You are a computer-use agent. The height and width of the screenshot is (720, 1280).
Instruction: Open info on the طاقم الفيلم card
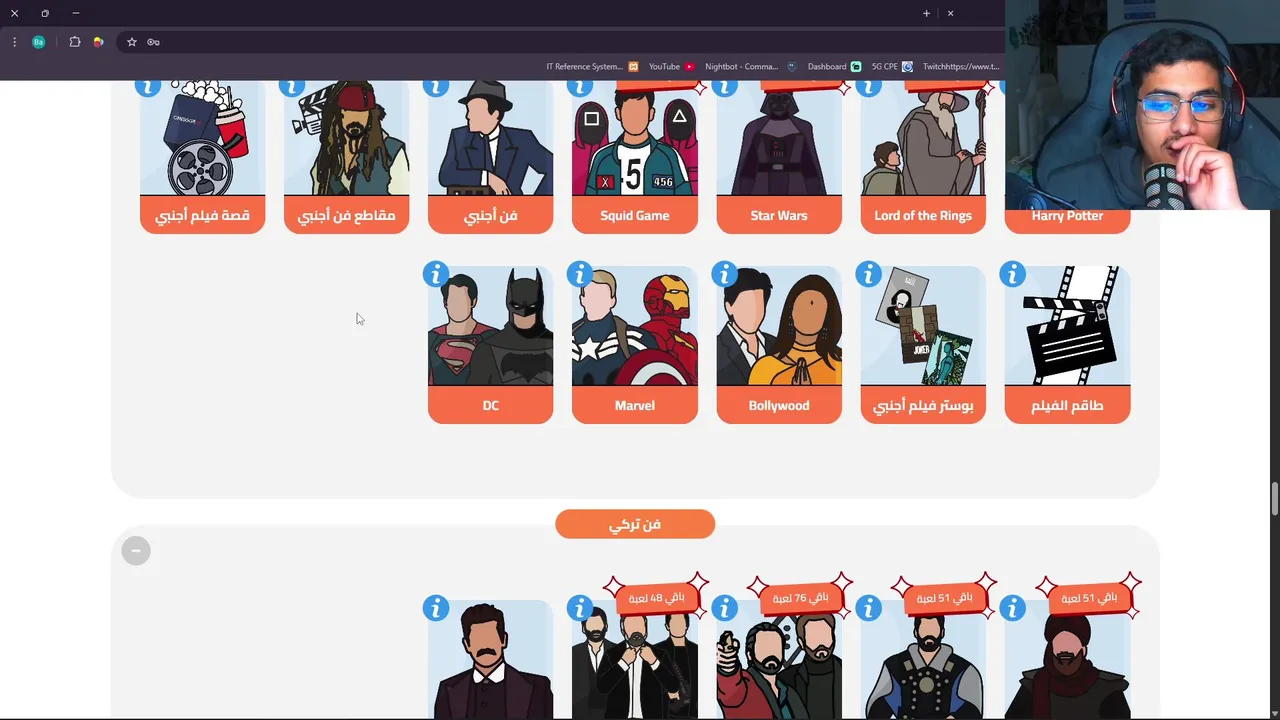point(1012,274)
